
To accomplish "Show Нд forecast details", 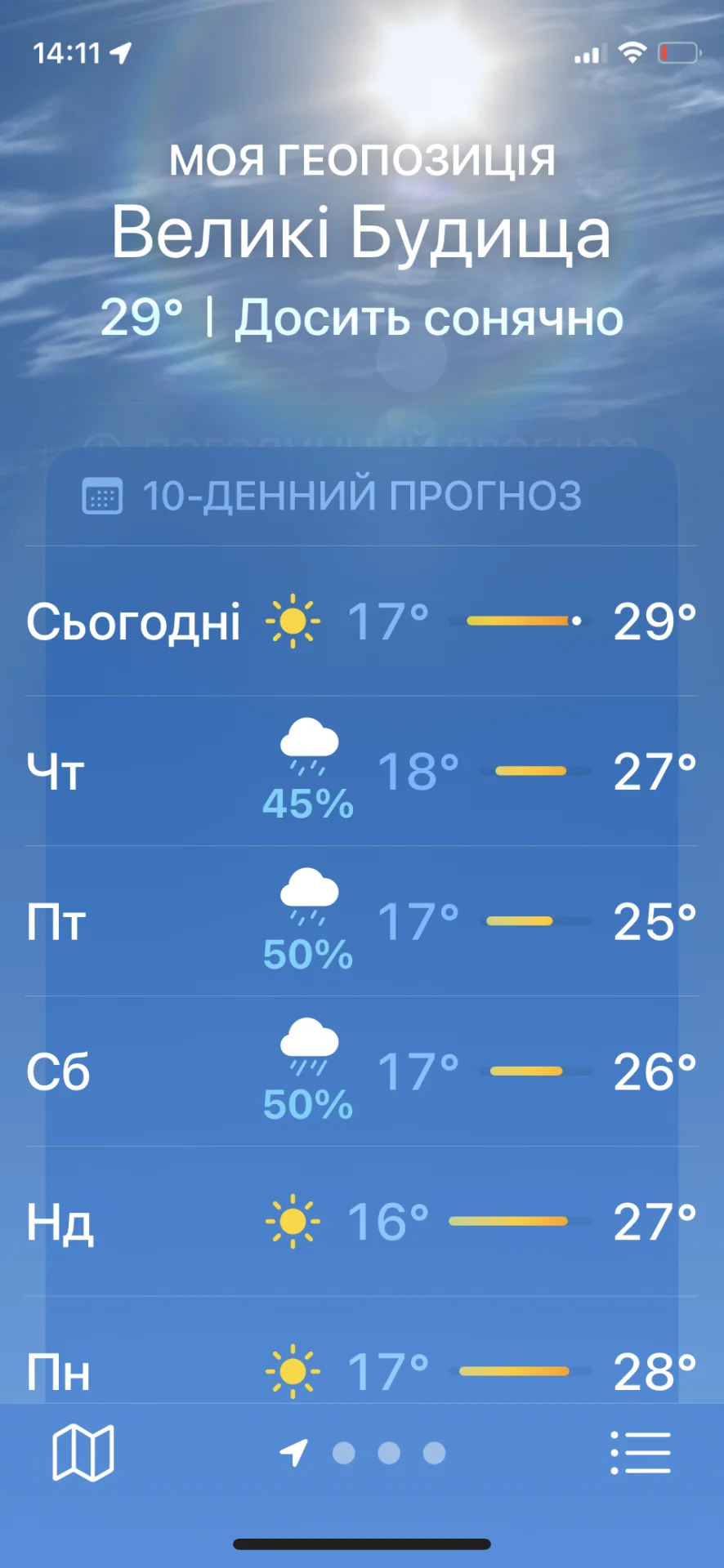I will [x=361, y=1222].
